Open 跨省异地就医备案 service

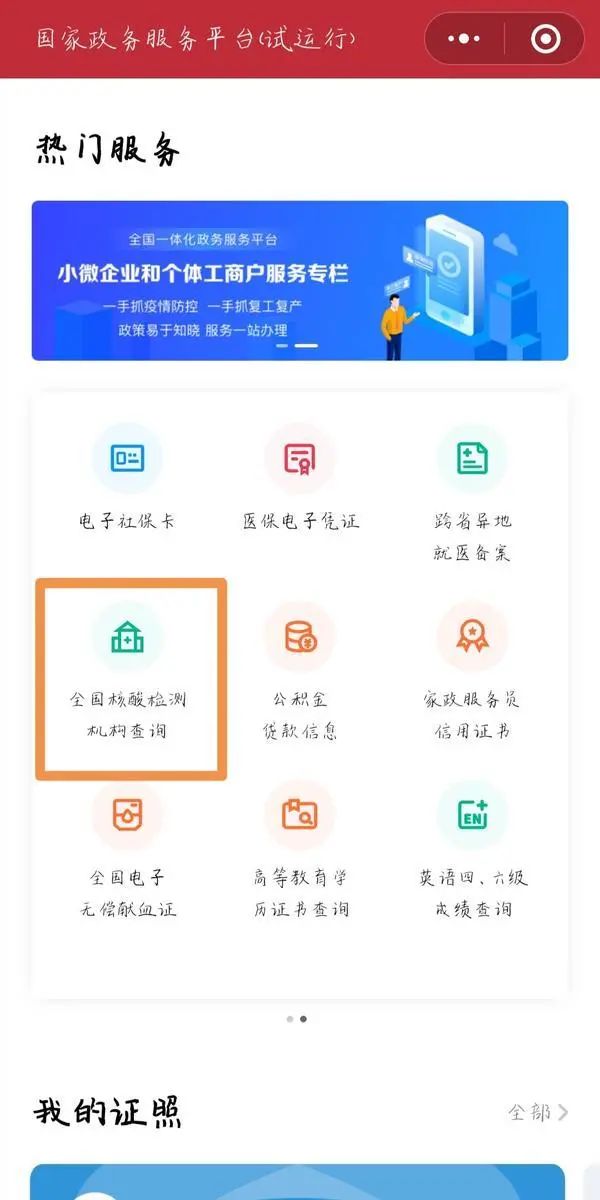472,494
